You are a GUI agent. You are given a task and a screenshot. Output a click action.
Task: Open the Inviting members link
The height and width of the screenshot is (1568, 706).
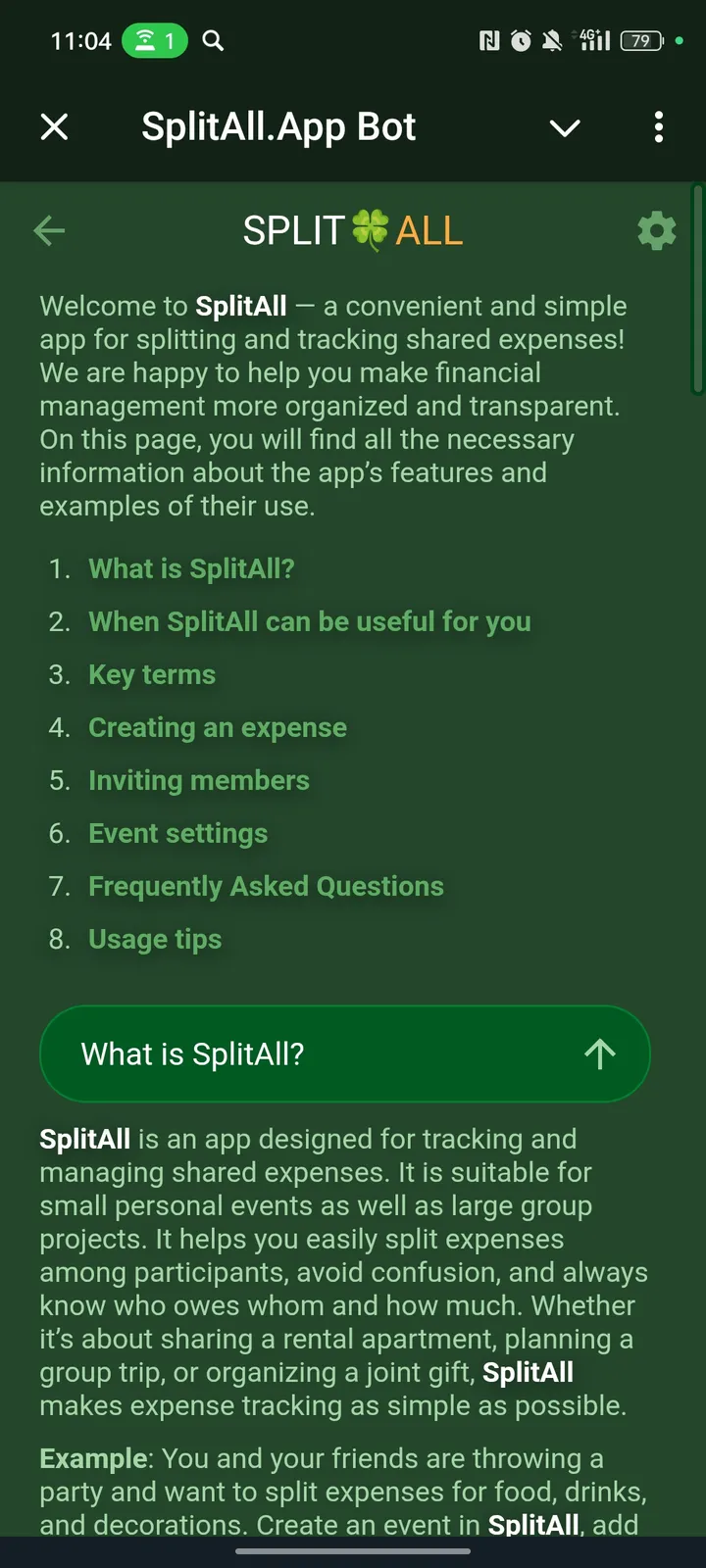coord(198,780)
